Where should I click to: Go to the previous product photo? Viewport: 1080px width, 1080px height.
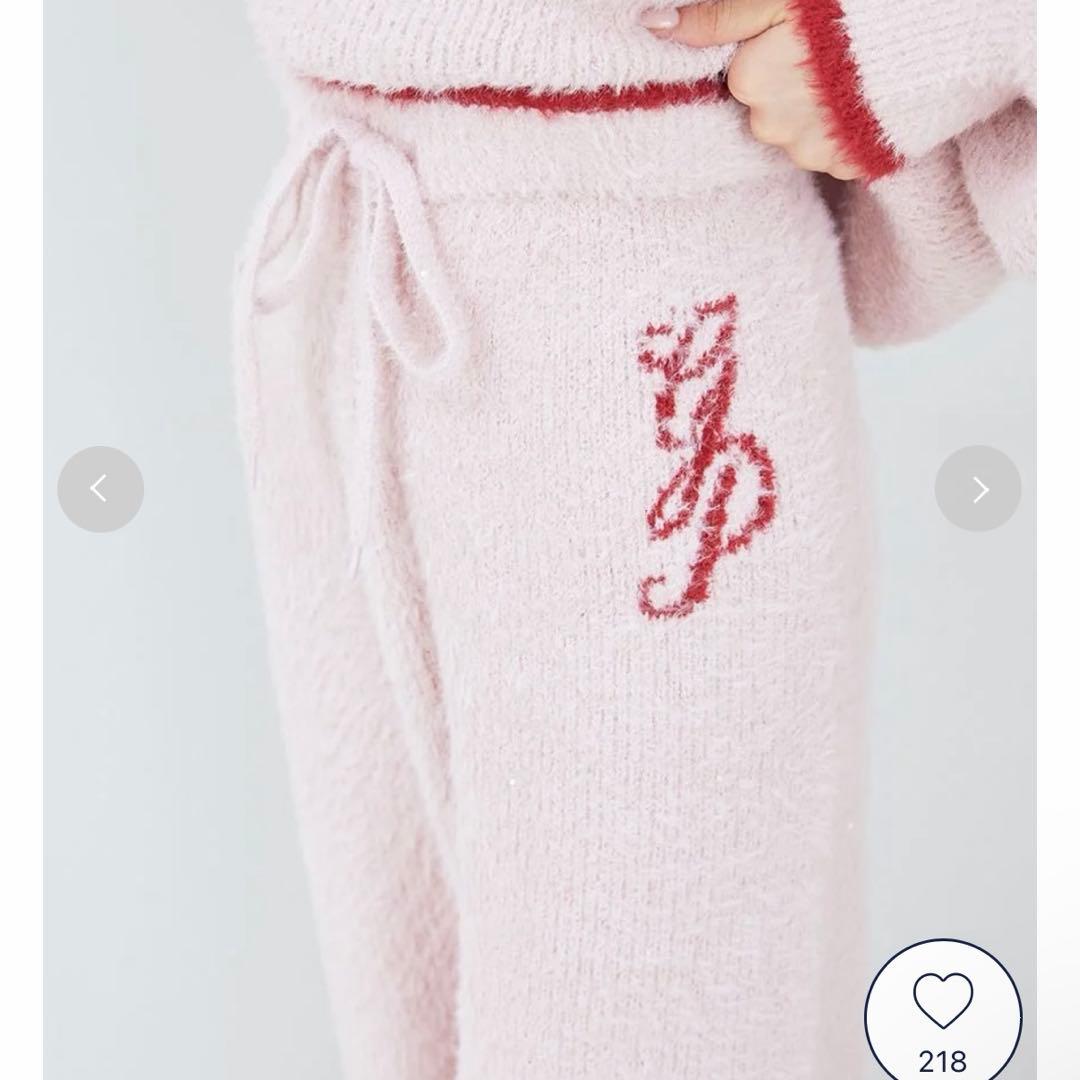coord(100,489)
